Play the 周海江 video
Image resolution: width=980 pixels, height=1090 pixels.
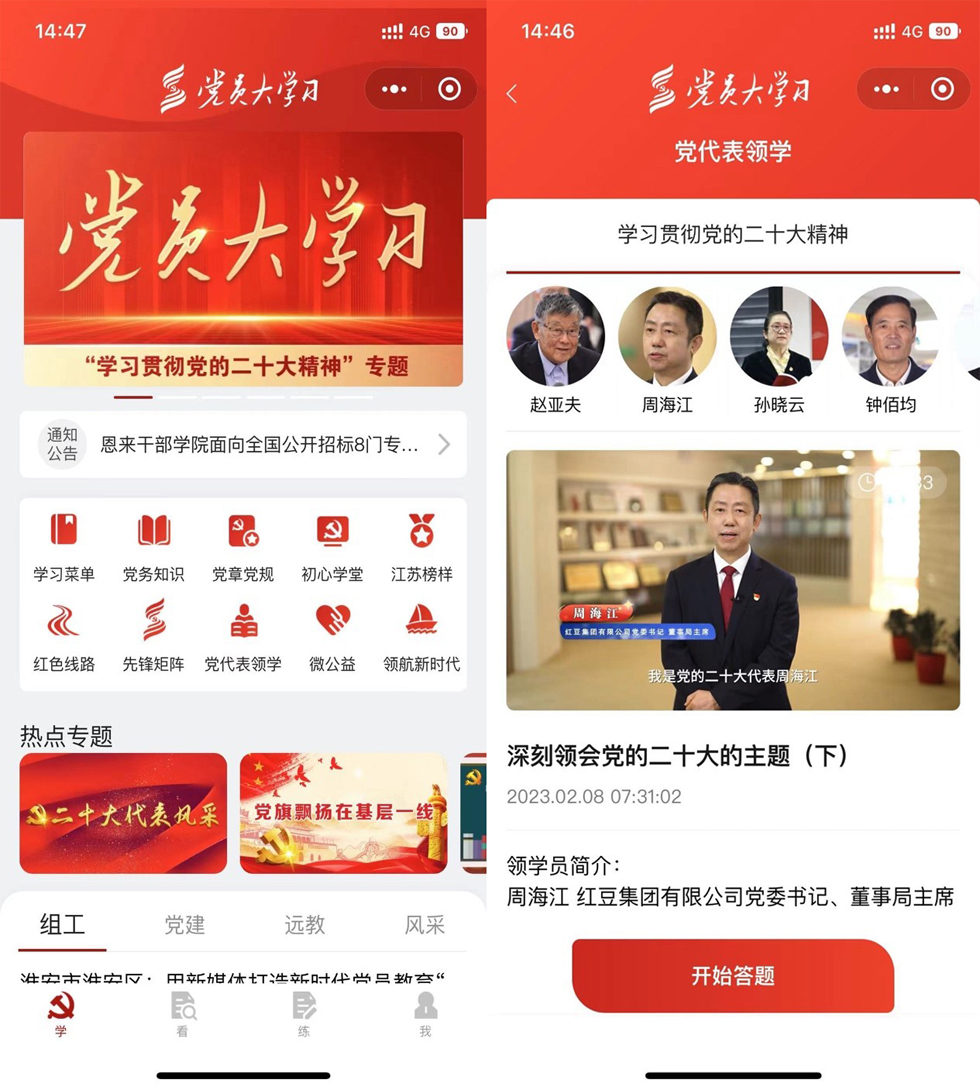(x=732, y=580)
